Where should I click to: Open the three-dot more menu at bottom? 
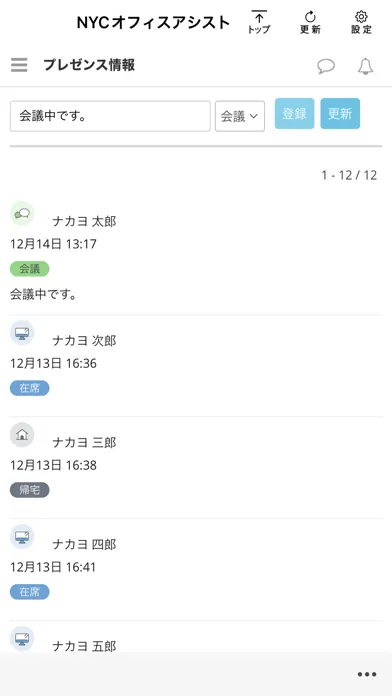click(367, 674)
